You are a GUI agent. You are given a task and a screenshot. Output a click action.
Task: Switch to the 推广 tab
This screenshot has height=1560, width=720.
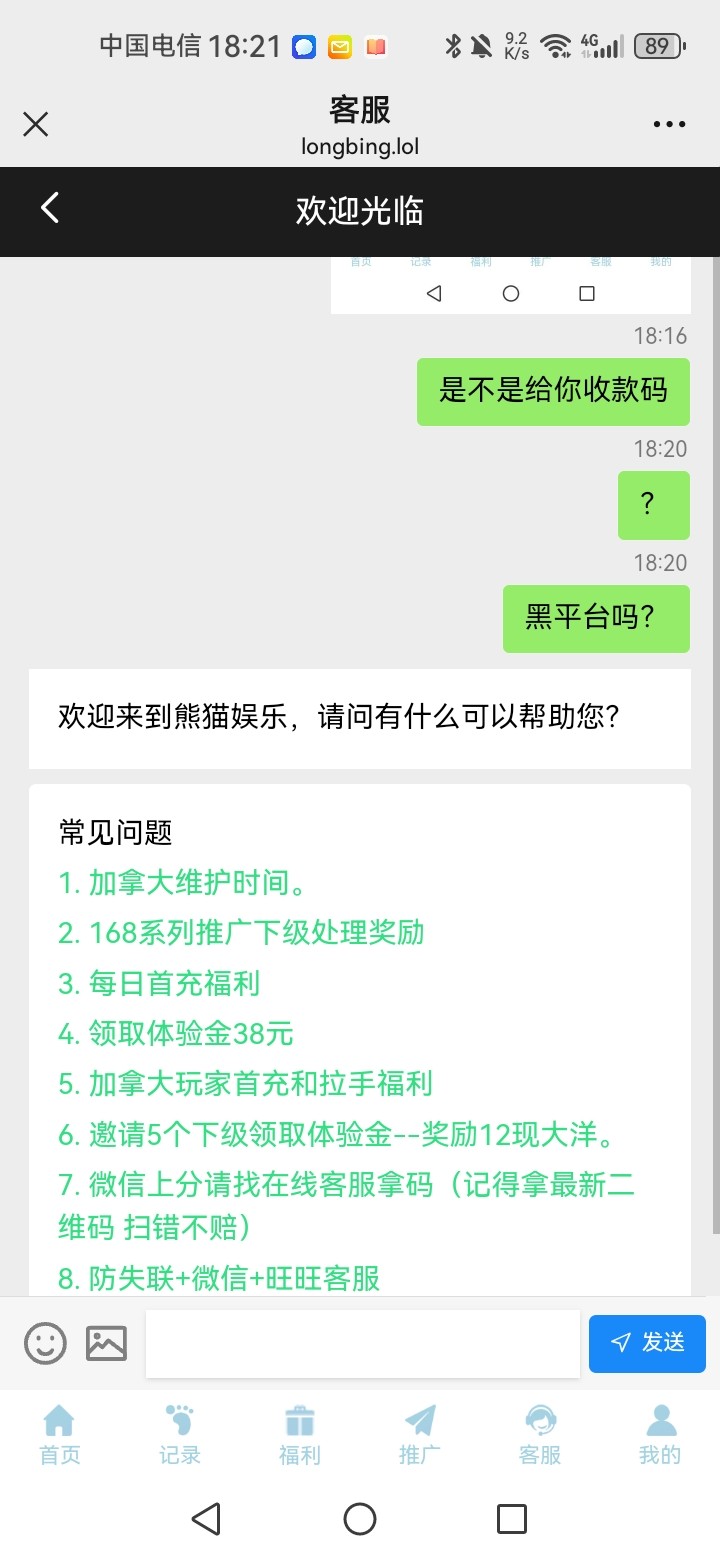coord(420,1435)
